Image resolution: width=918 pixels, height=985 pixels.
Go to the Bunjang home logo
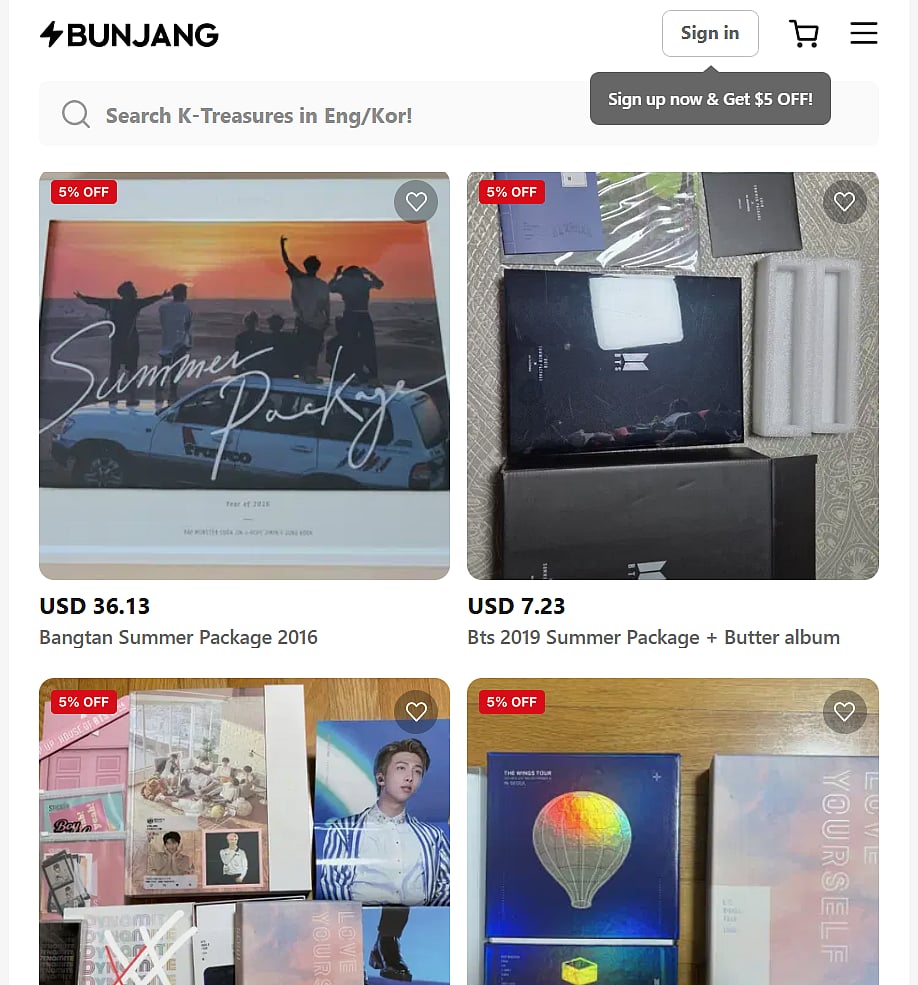click(x=129, y=34)
